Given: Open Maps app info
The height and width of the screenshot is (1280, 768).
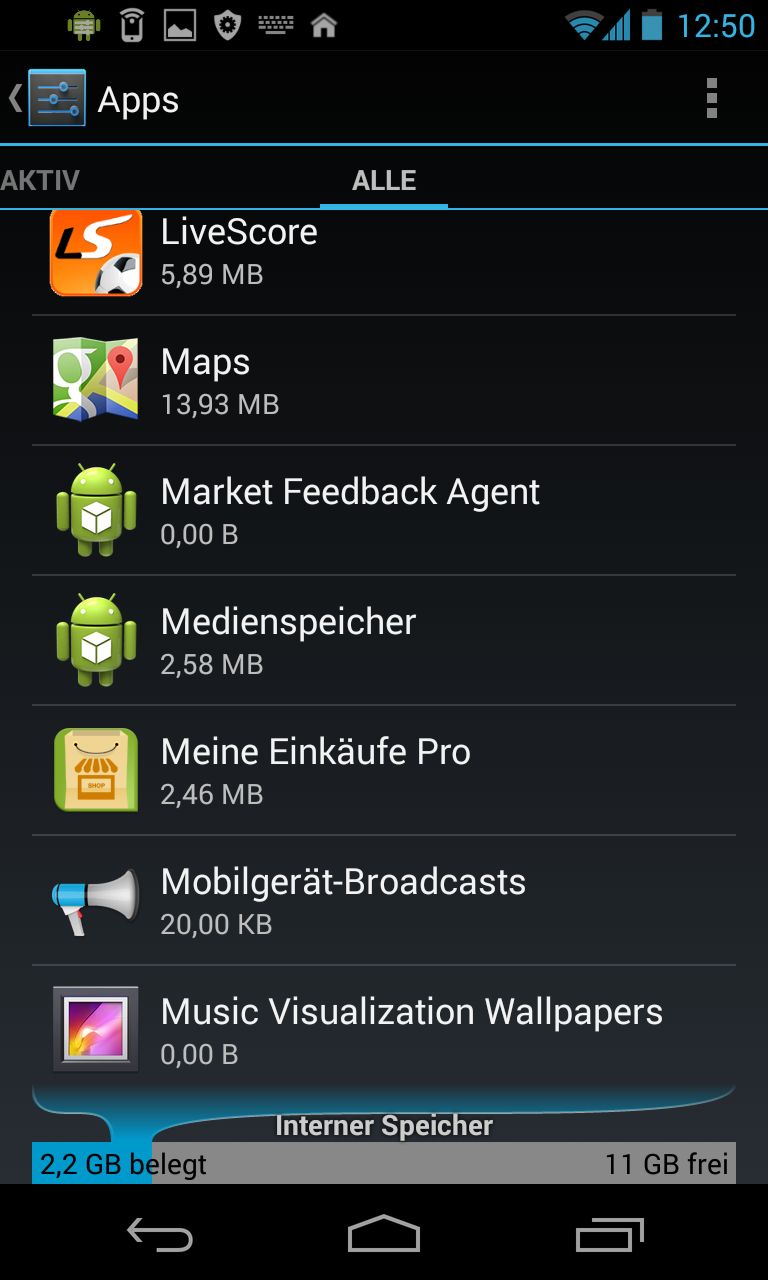Looking at the screenshot, I should pos(384,381).
